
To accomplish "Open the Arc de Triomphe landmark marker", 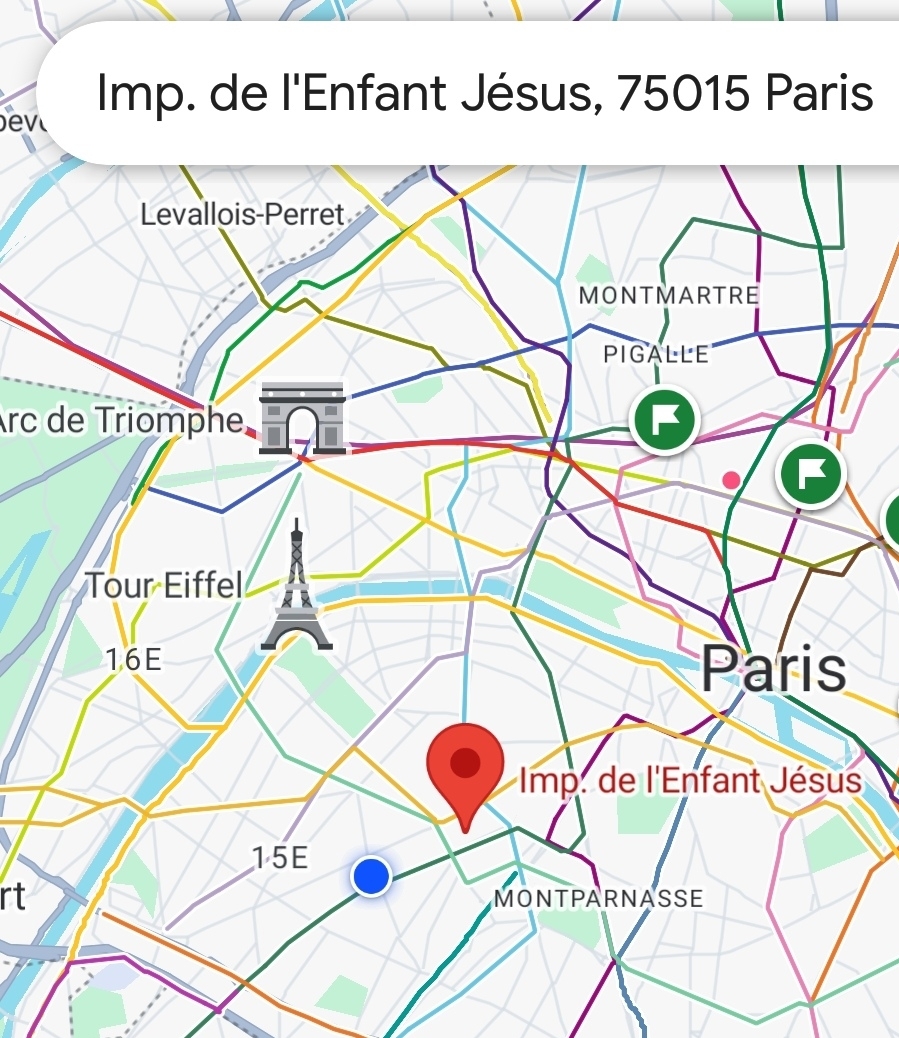I will [302, 418].
